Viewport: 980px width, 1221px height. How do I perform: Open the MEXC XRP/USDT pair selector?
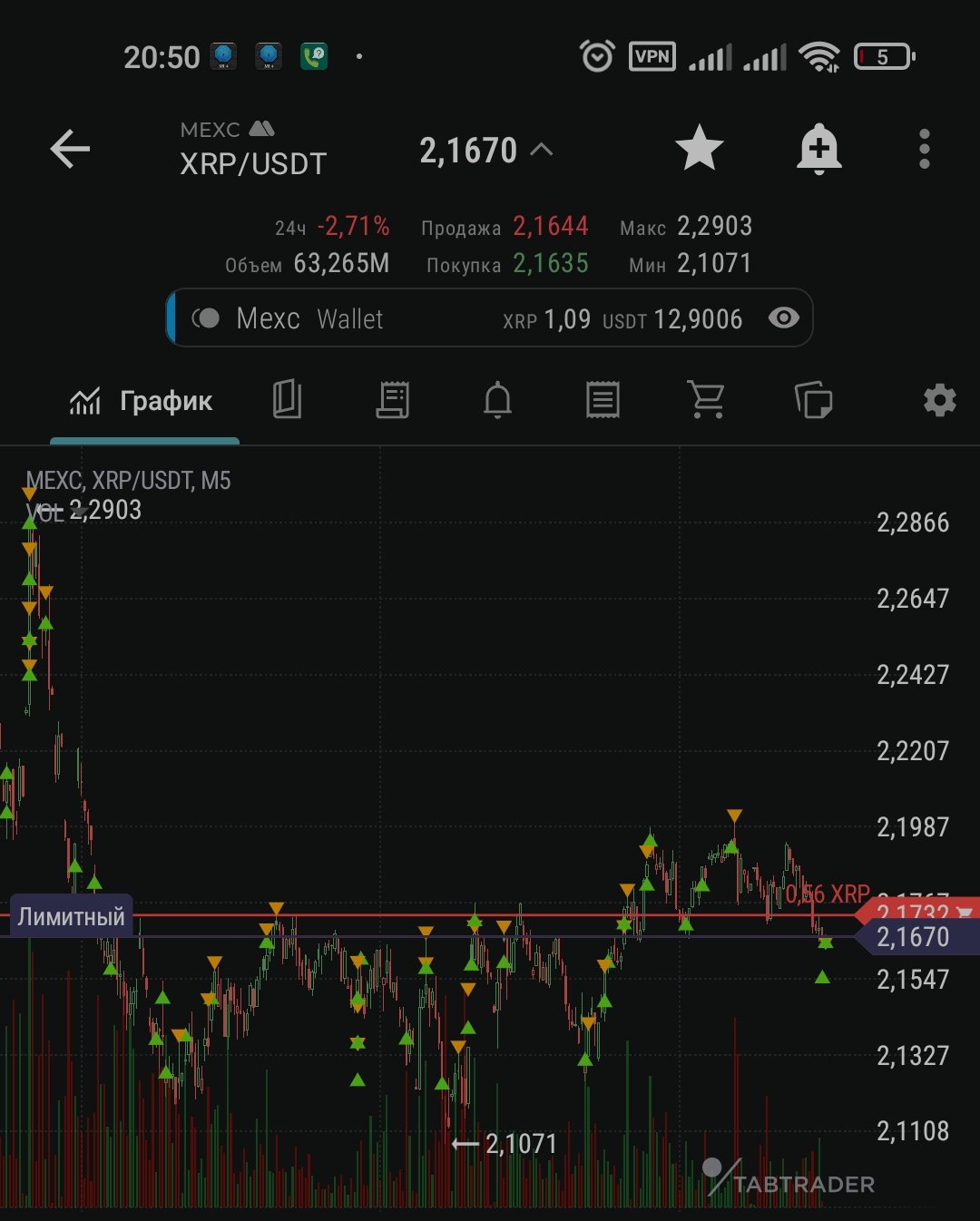[252, 151]
